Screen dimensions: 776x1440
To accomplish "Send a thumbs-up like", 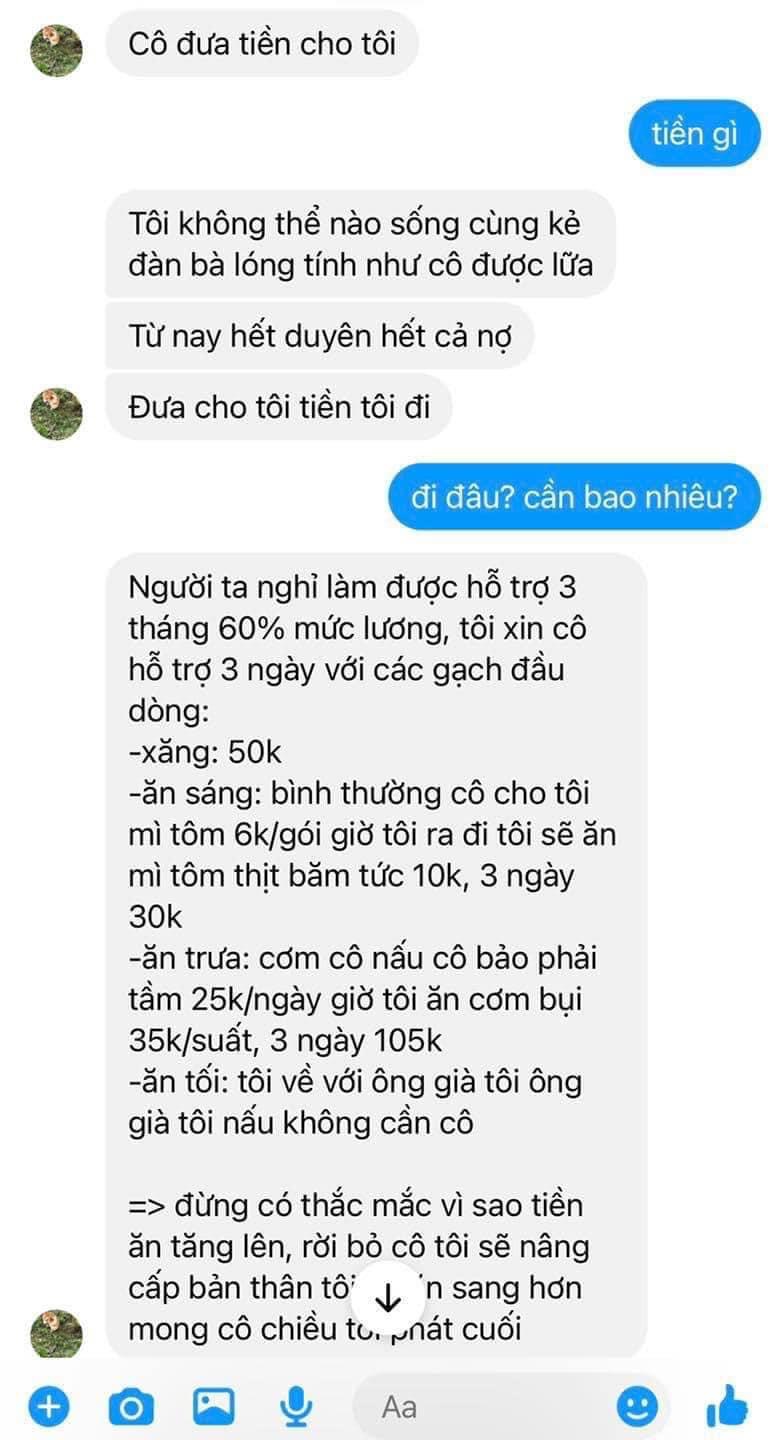I will pos(726,1406).
